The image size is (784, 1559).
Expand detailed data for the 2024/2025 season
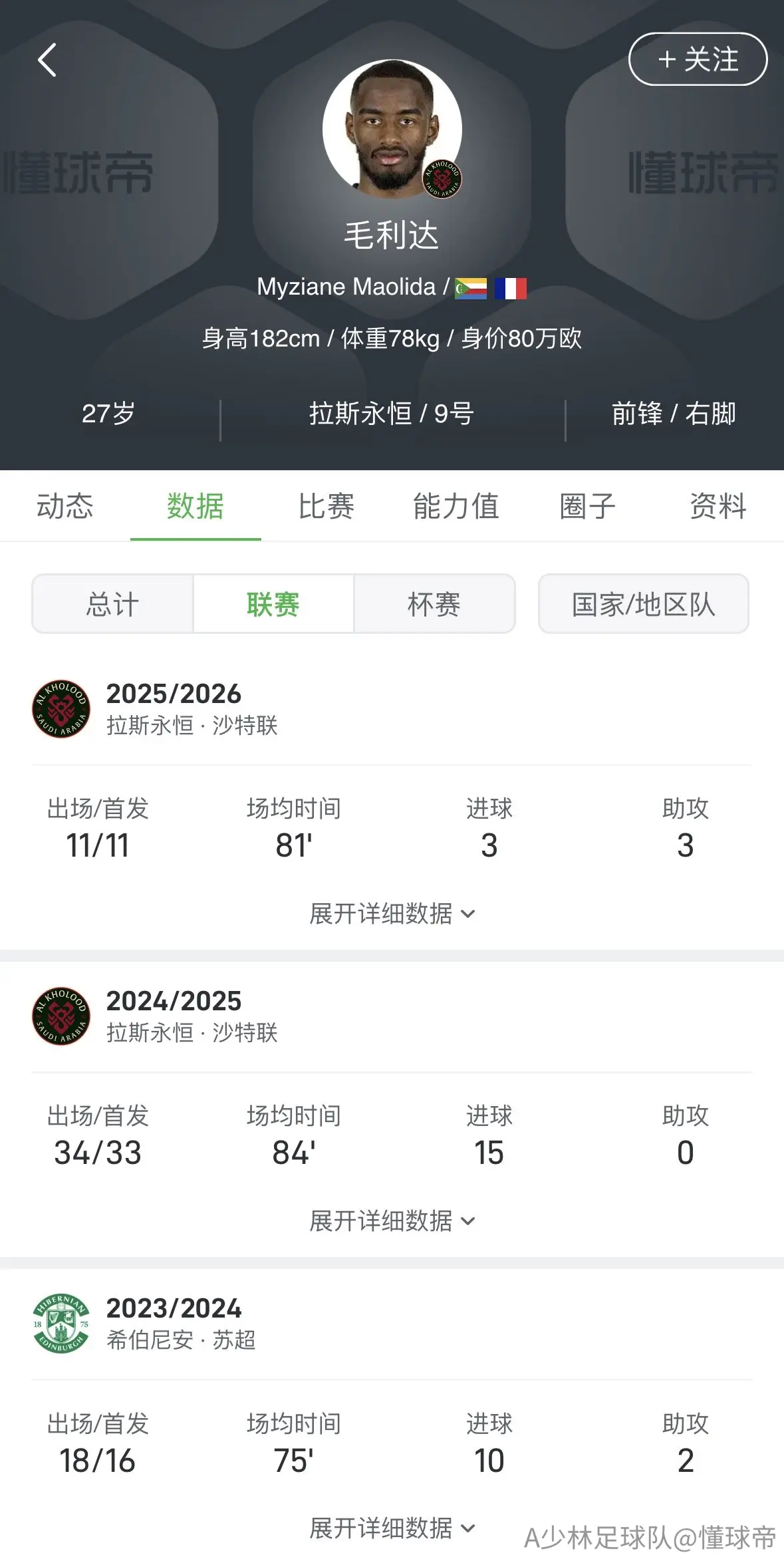(x=392, y=1221)
